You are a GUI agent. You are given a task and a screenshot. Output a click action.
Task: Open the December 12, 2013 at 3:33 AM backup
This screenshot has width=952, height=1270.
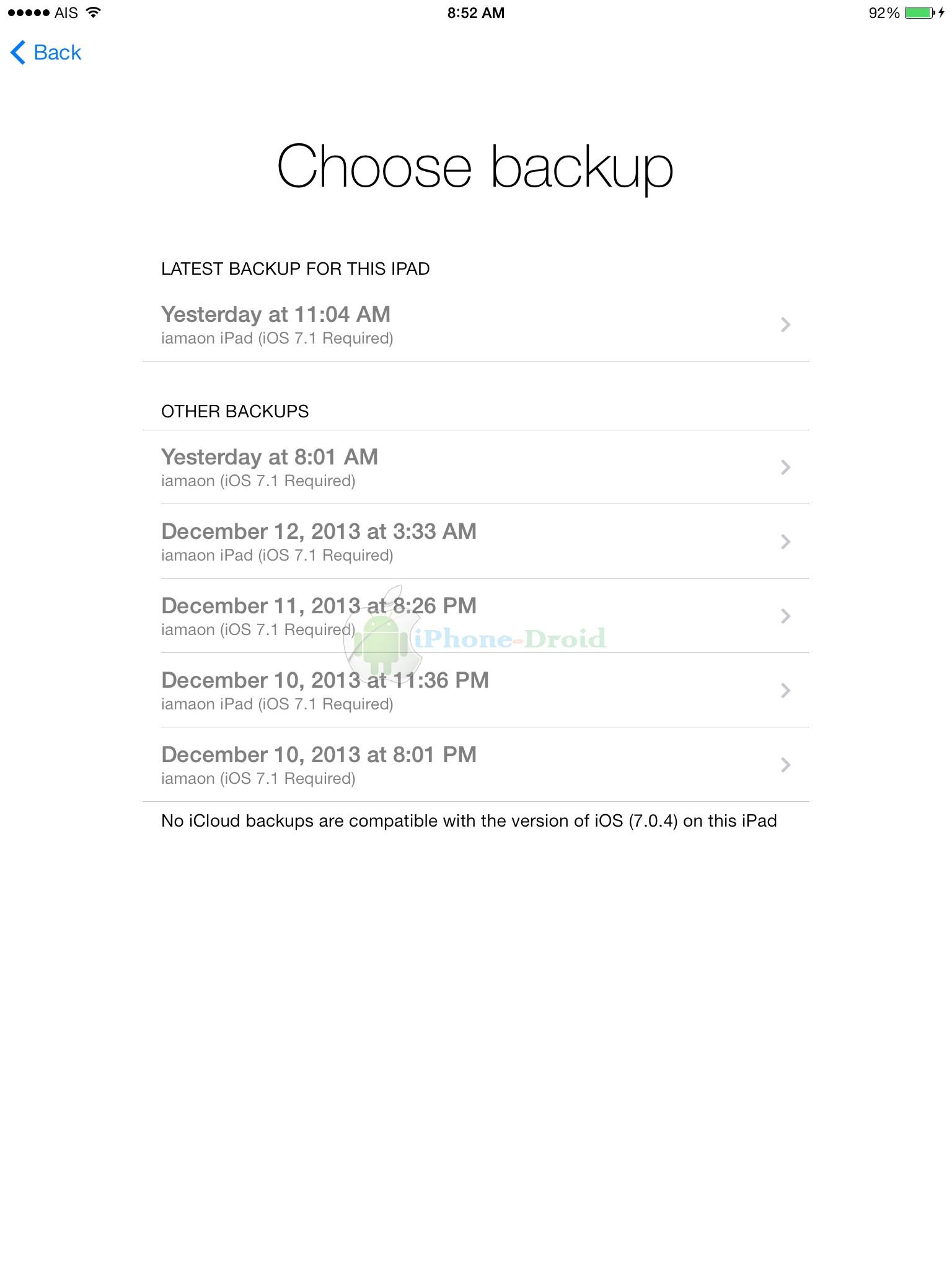tap(475, 542)
